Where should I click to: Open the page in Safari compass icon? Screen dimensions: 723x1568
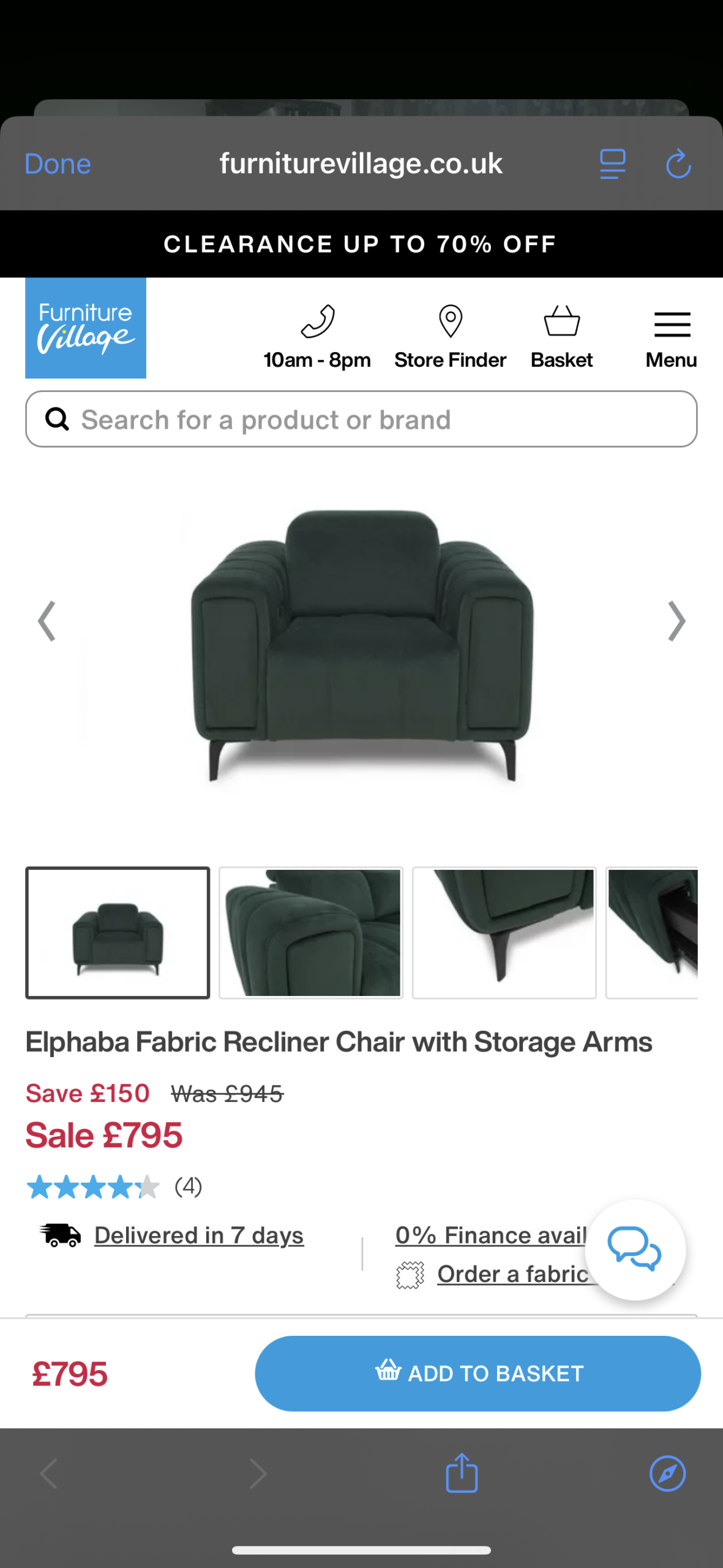pos(667,1473)
